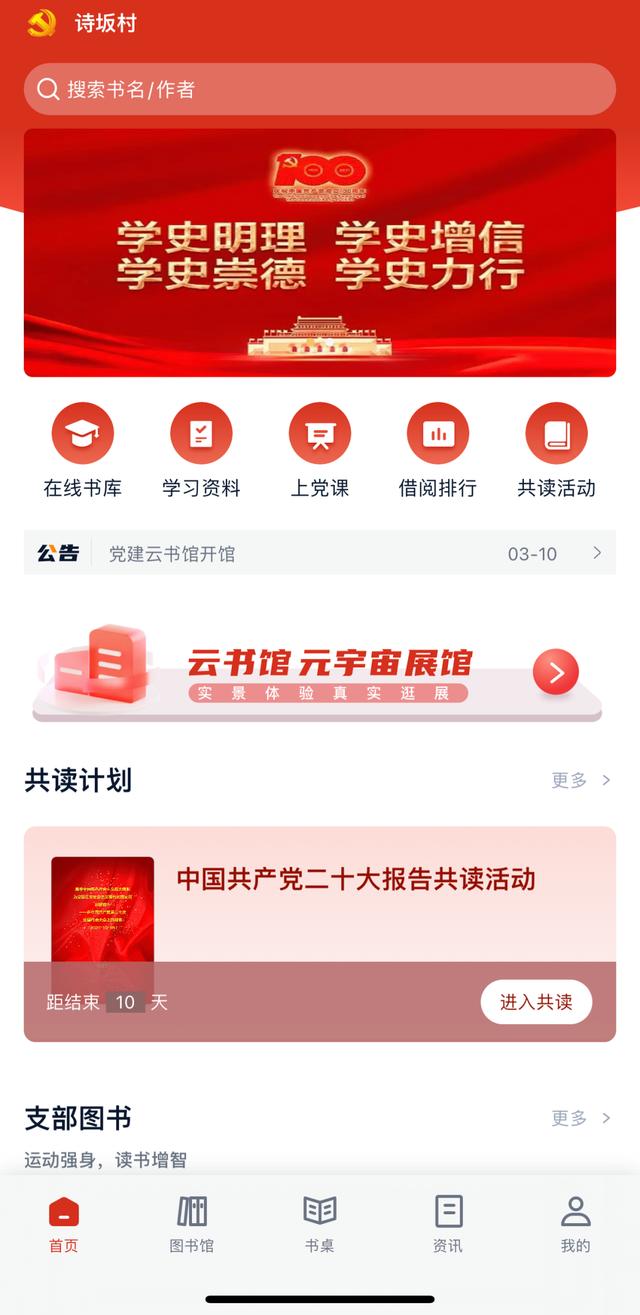Switch to the 书桌 tab
Viewport: 640px width, 1315px height.
[x=320, y=1224]
